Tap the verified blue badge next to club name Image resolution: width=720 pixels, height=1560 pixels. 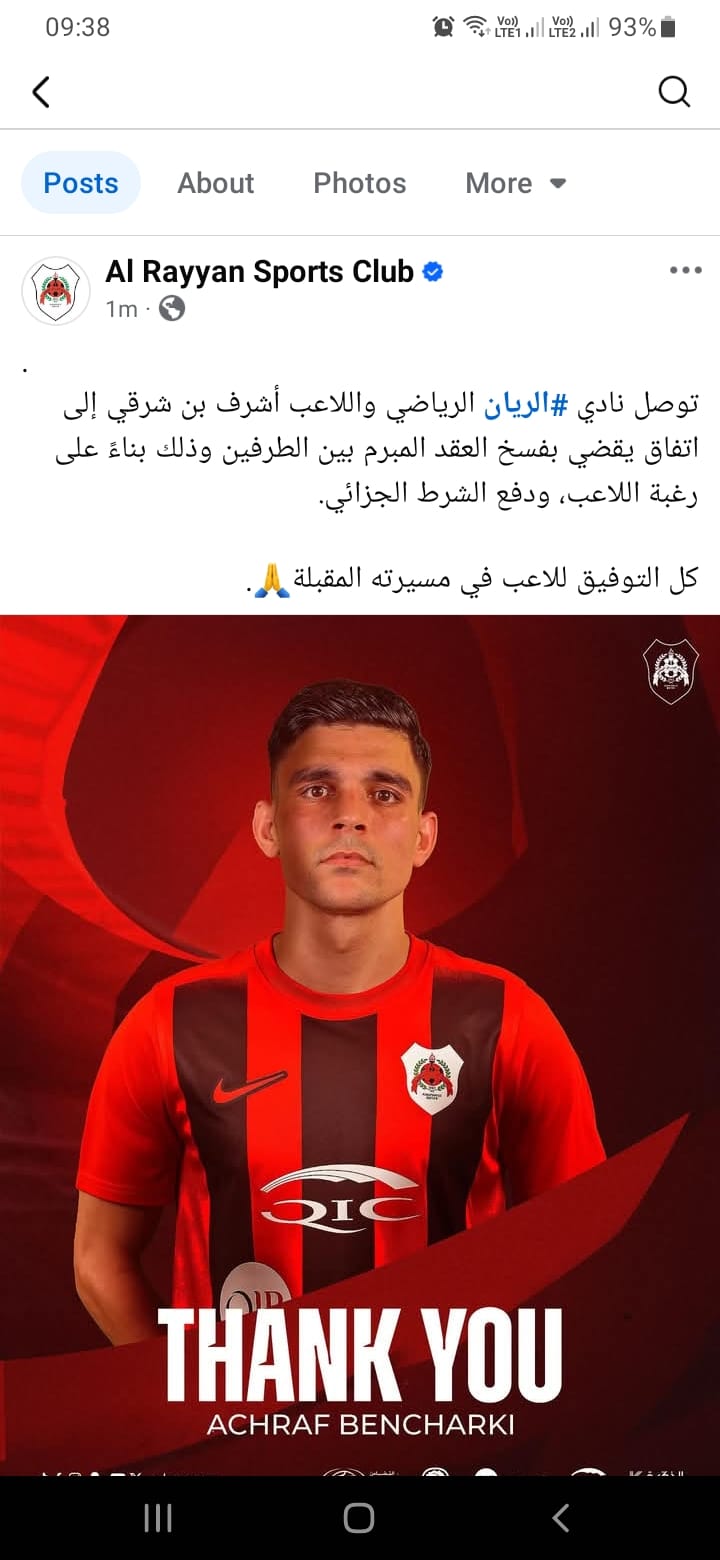(432, 270)
